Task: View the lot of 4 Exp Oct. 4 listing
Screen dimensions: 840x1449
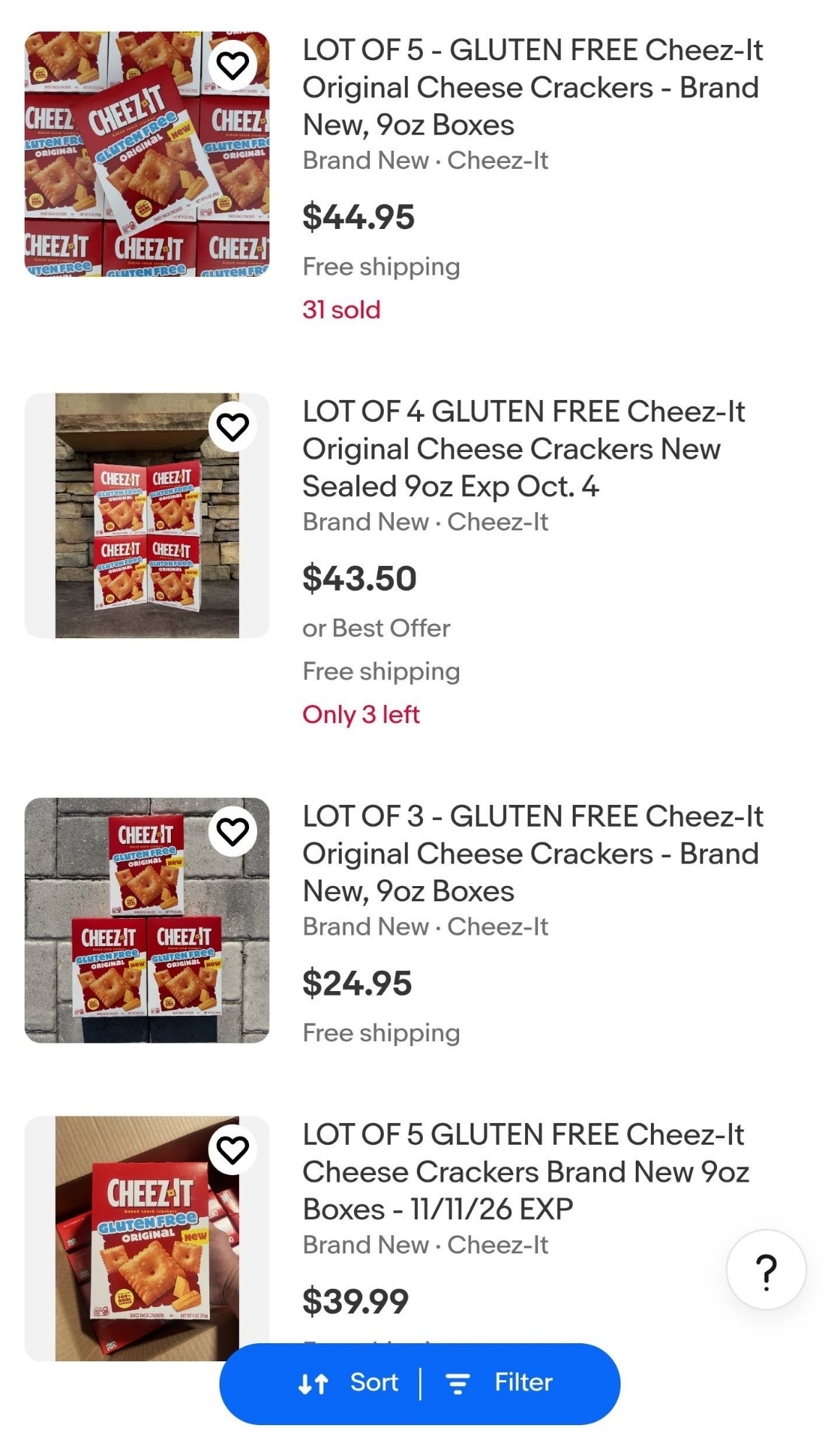Action: click(523, 449)
